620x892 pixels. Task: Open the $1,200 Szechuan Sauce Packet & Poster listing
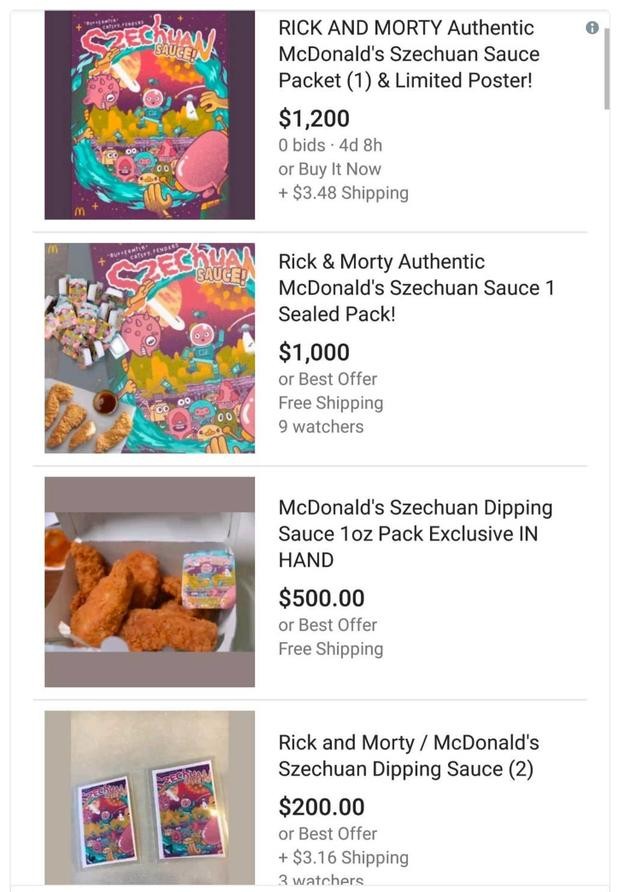(406, 54)
